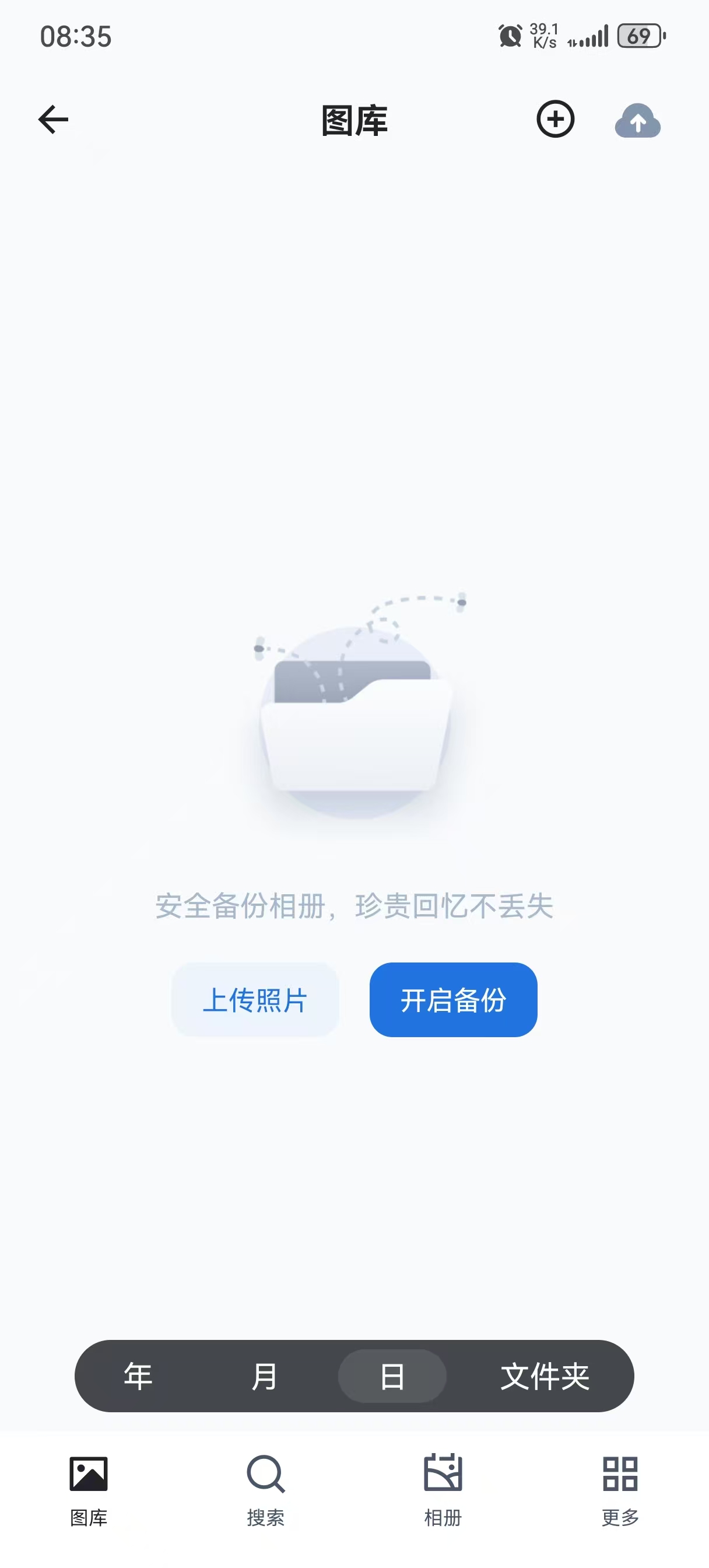Open the 图库 bottom tab
Screen dimensions: 709x1568
pos(89,1490)
